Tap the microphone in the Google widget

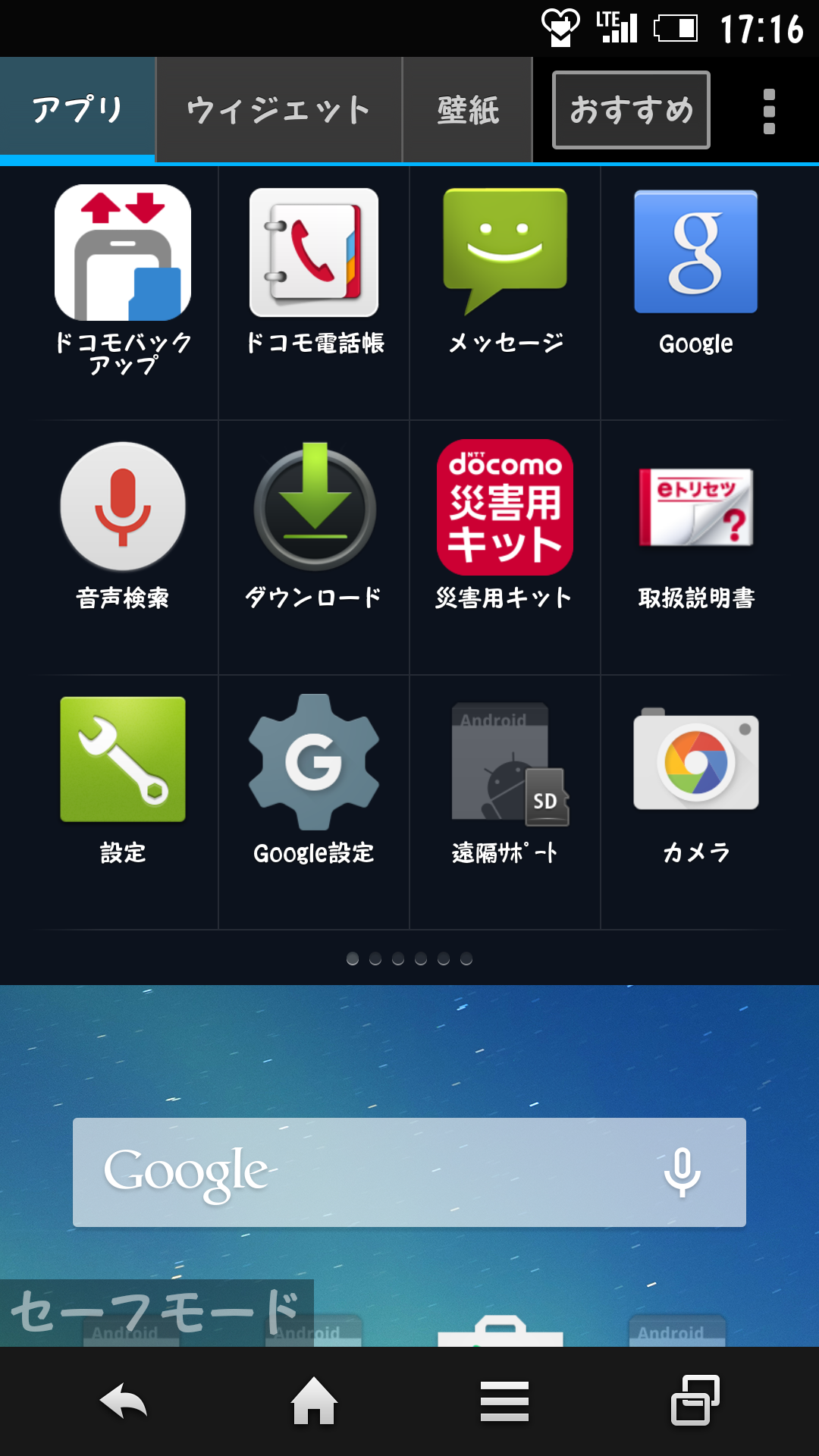pos(682,1172)
